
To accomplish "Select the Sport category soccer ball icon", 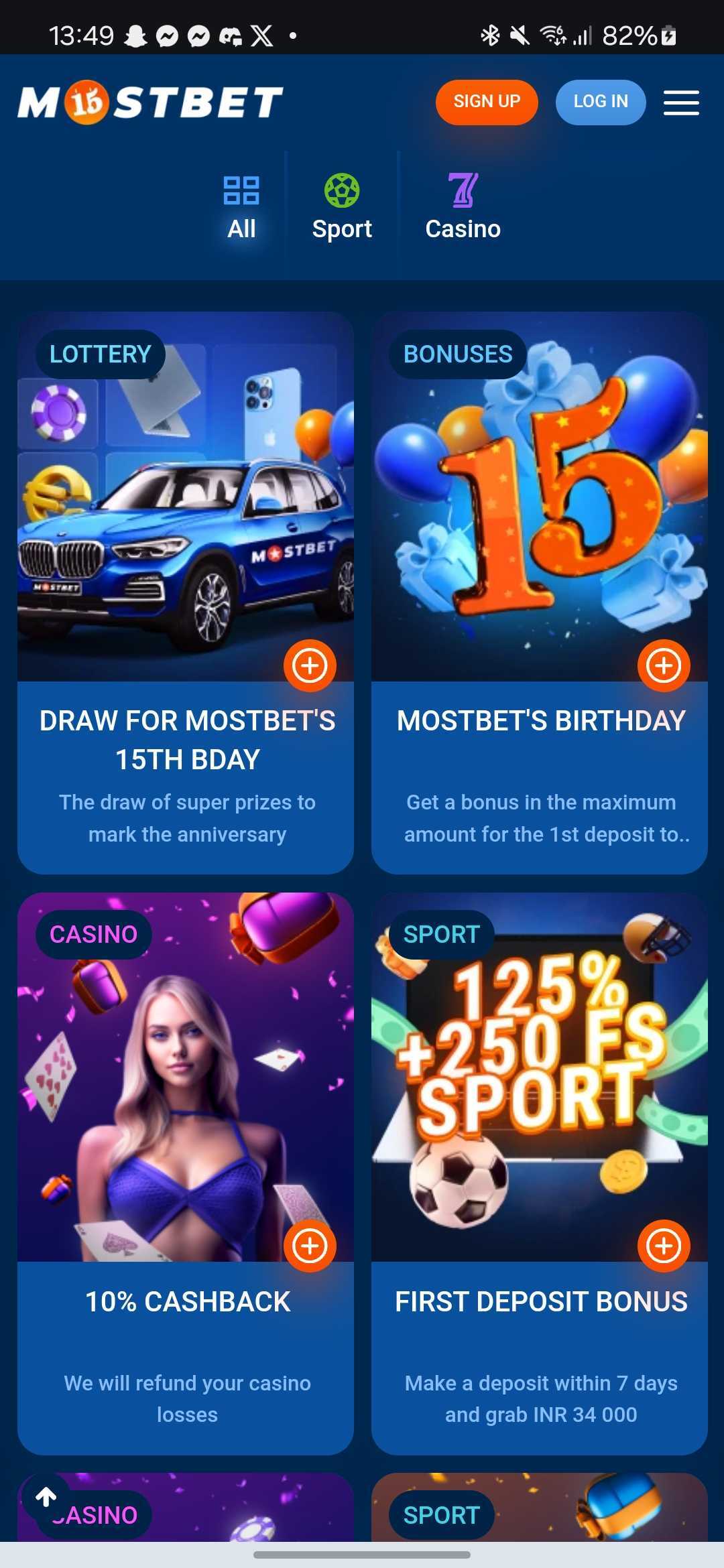I will coord(342,191).
